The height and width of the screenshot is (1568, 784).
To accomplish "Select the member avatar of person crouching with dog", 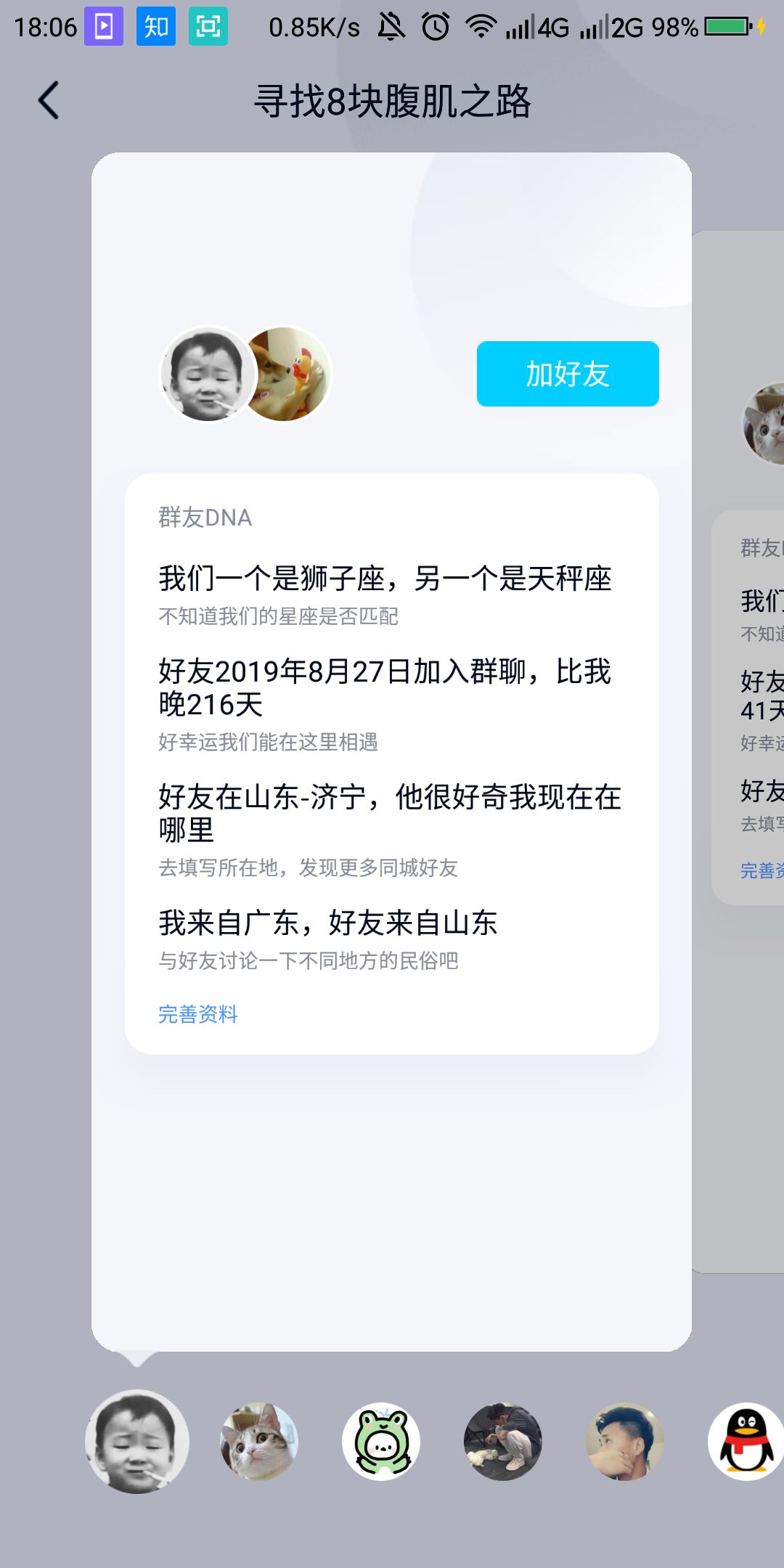I will pyautogui.click(x=503, y=1441).
